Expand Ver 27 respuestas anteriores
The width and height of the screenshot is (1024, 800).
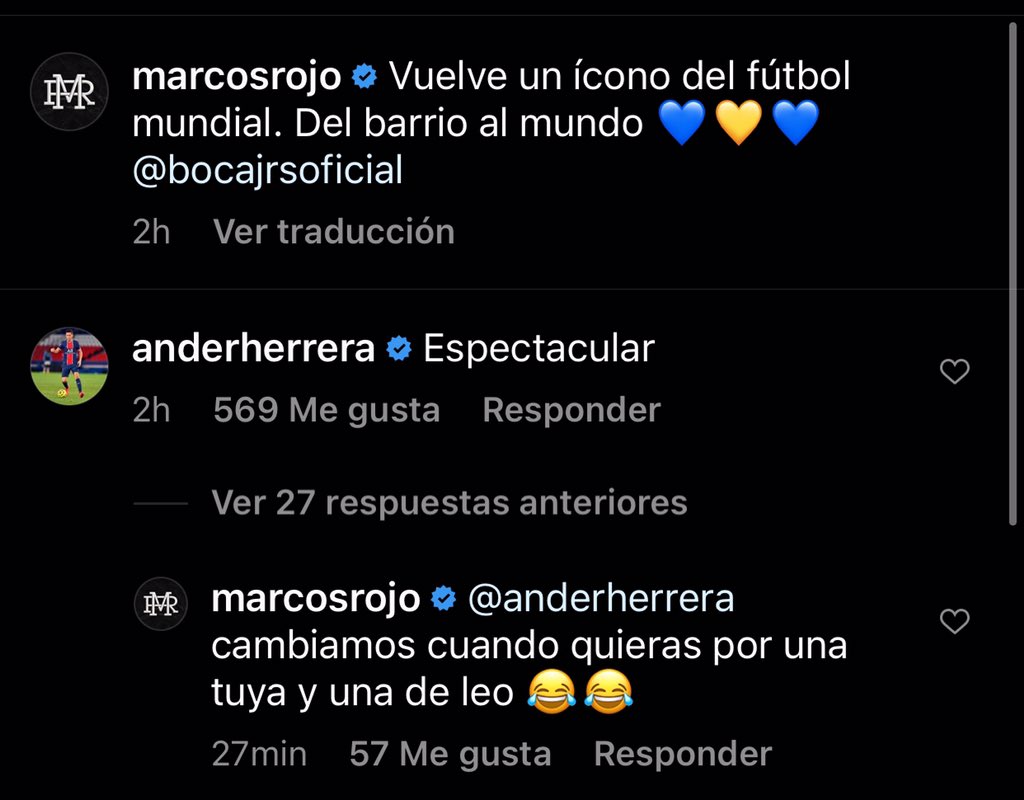(x=449, y=502)
